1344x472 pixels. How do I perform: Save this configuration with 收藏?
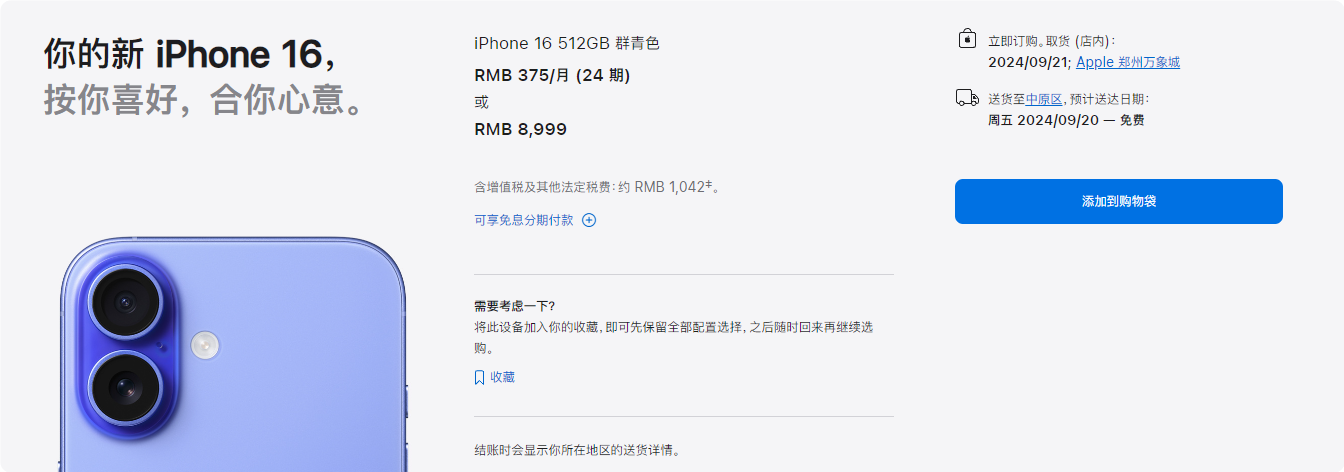coord(495,377)
